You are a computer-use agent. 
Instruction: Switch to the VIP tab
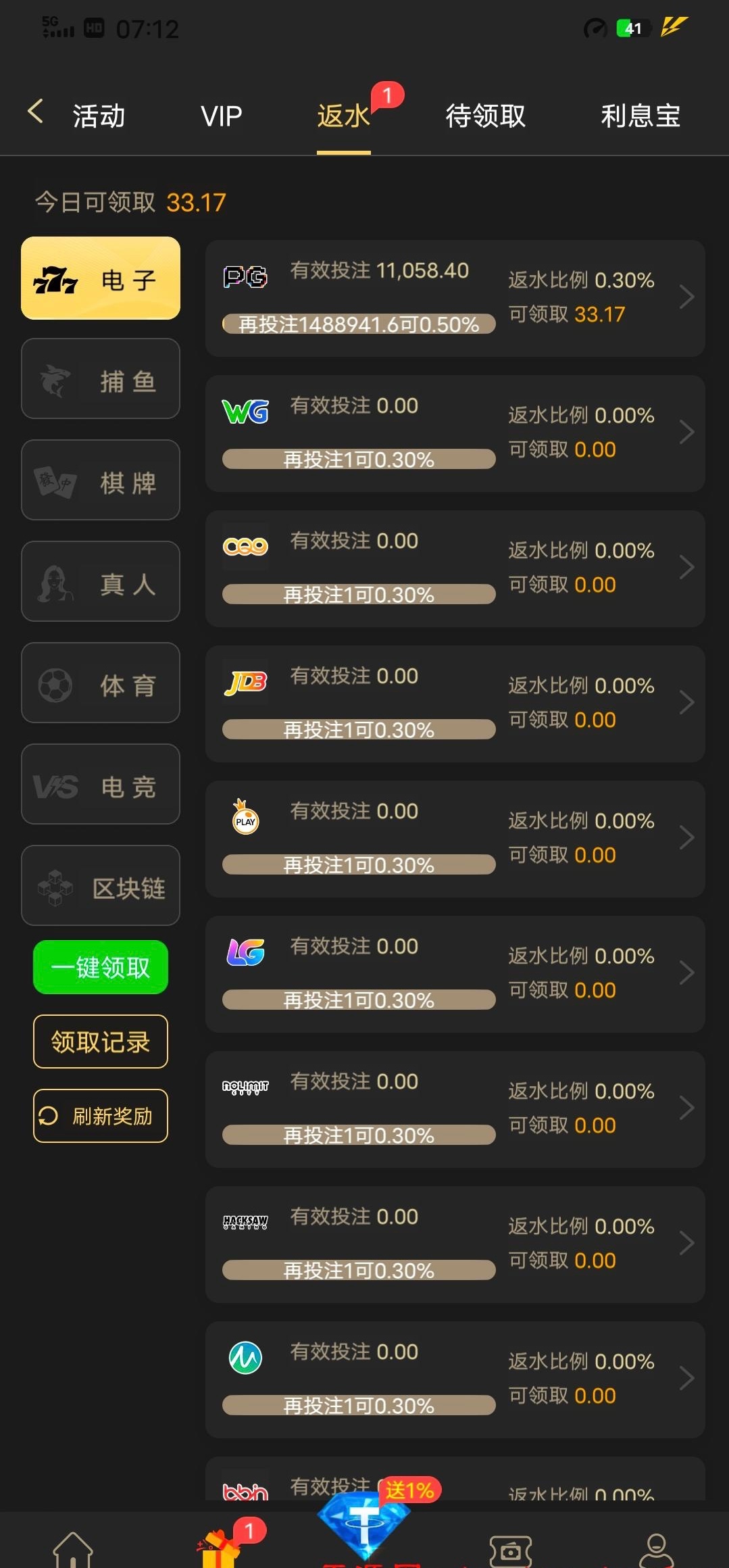[x=221, y=116]
